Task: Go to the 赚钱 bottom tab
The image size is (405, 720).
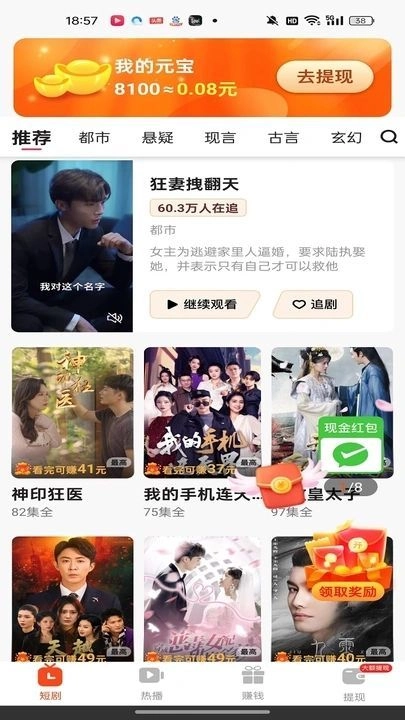Action: click(253, 684)
